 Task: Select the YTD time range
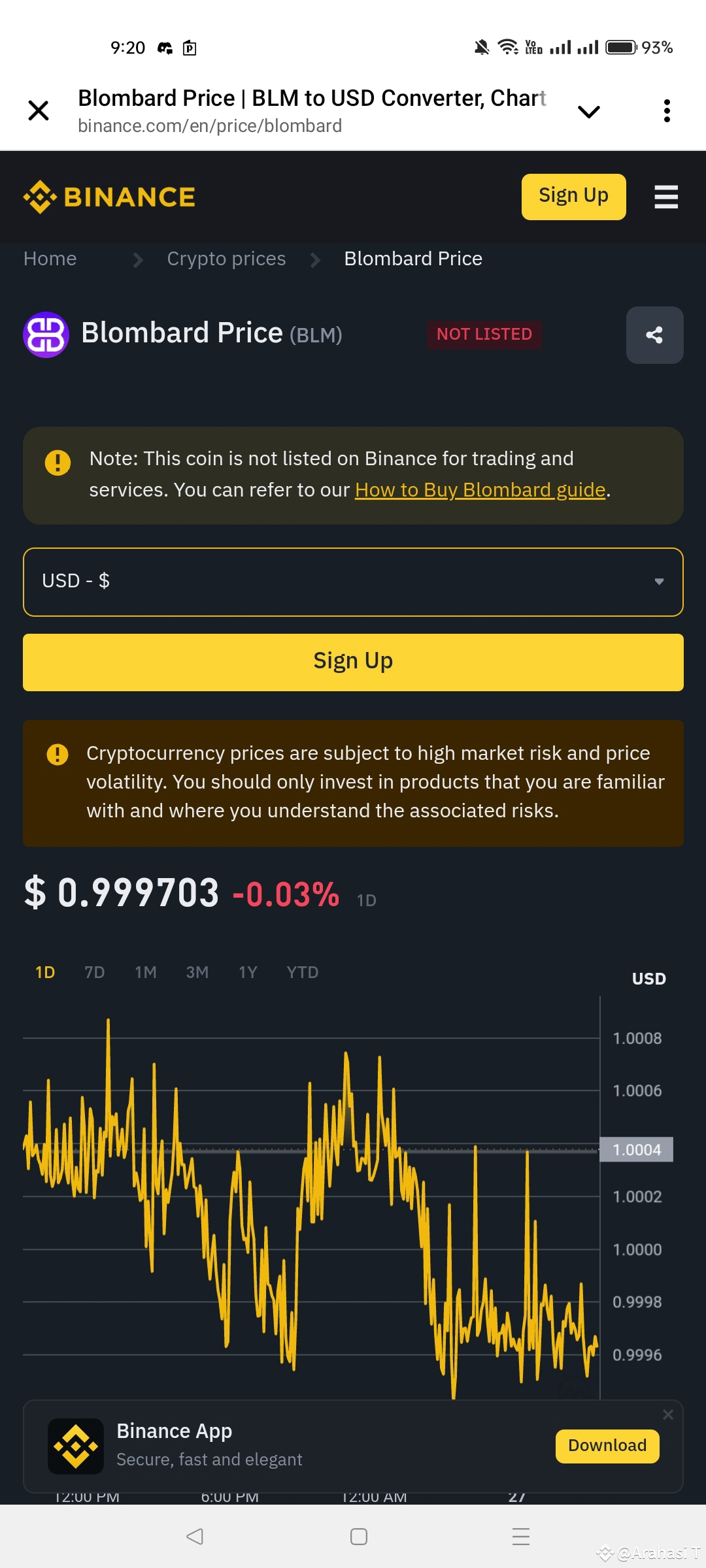tap(301, 972)
